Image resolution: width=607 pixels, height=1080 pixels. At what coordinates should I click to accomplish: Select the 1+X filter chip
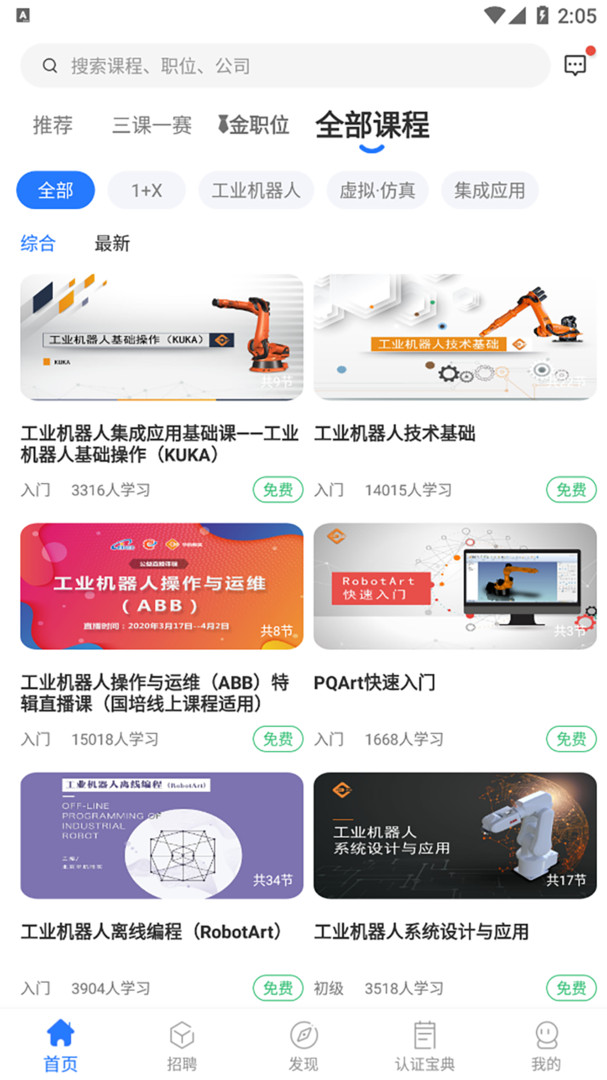(146, 190)
